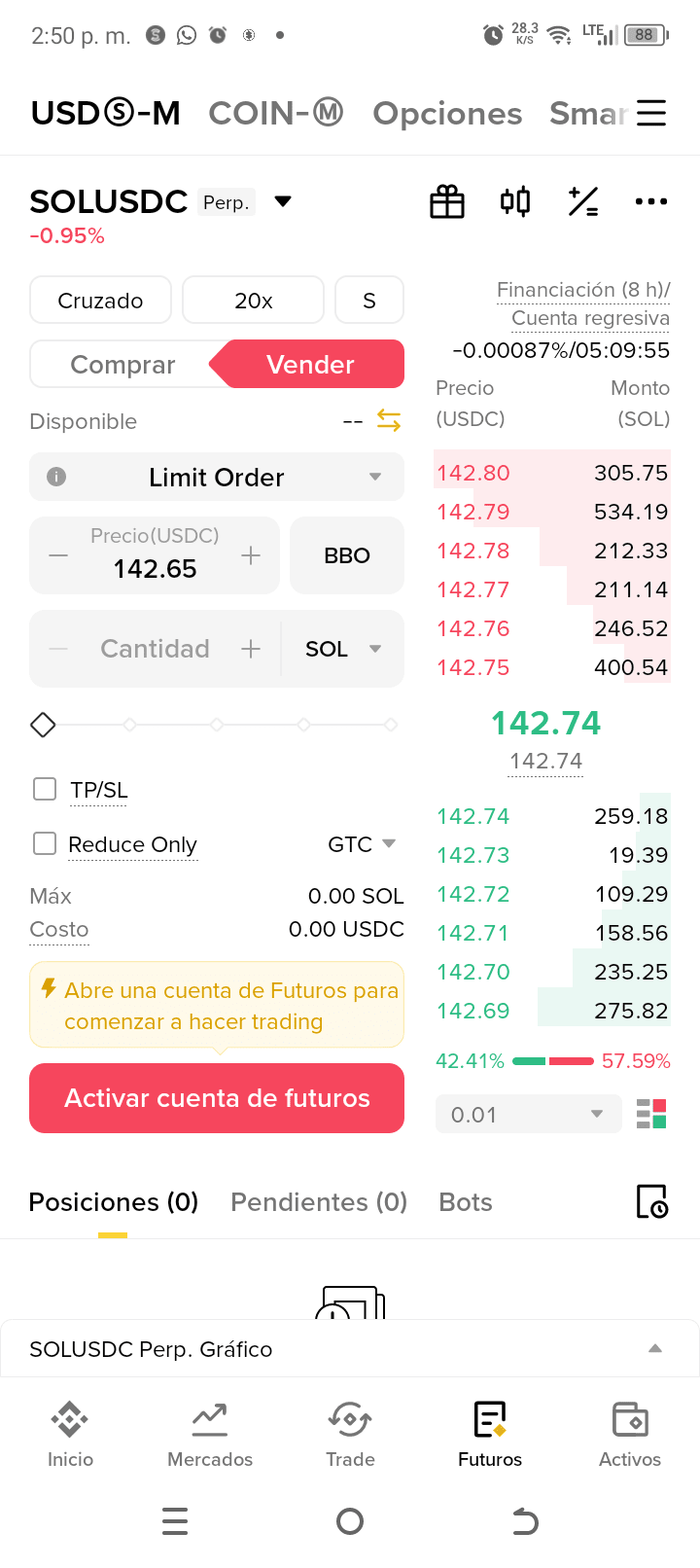Open the futures calculator icon
This screenshot has width=700, height=1568.
tap(583, 201)
